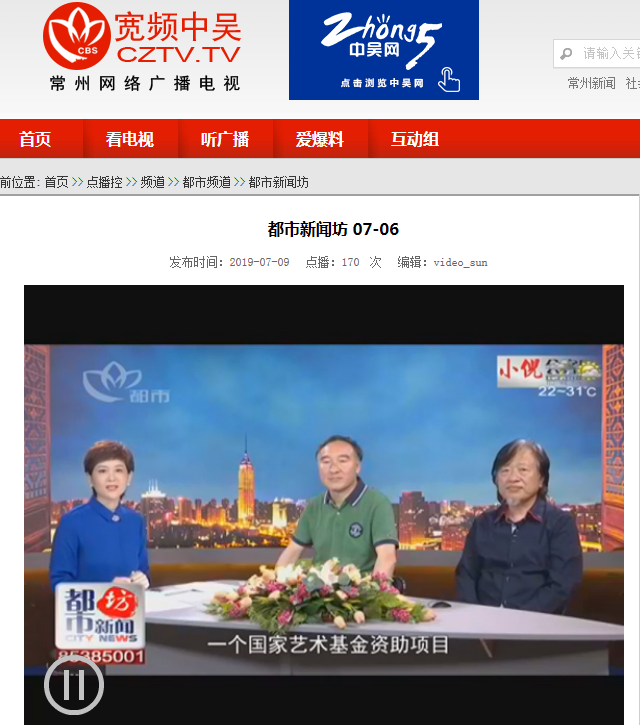This screenshot has height=725, width=640.
Task: Go to 点播控 in the breadcrumb
Action: [104, 182]
